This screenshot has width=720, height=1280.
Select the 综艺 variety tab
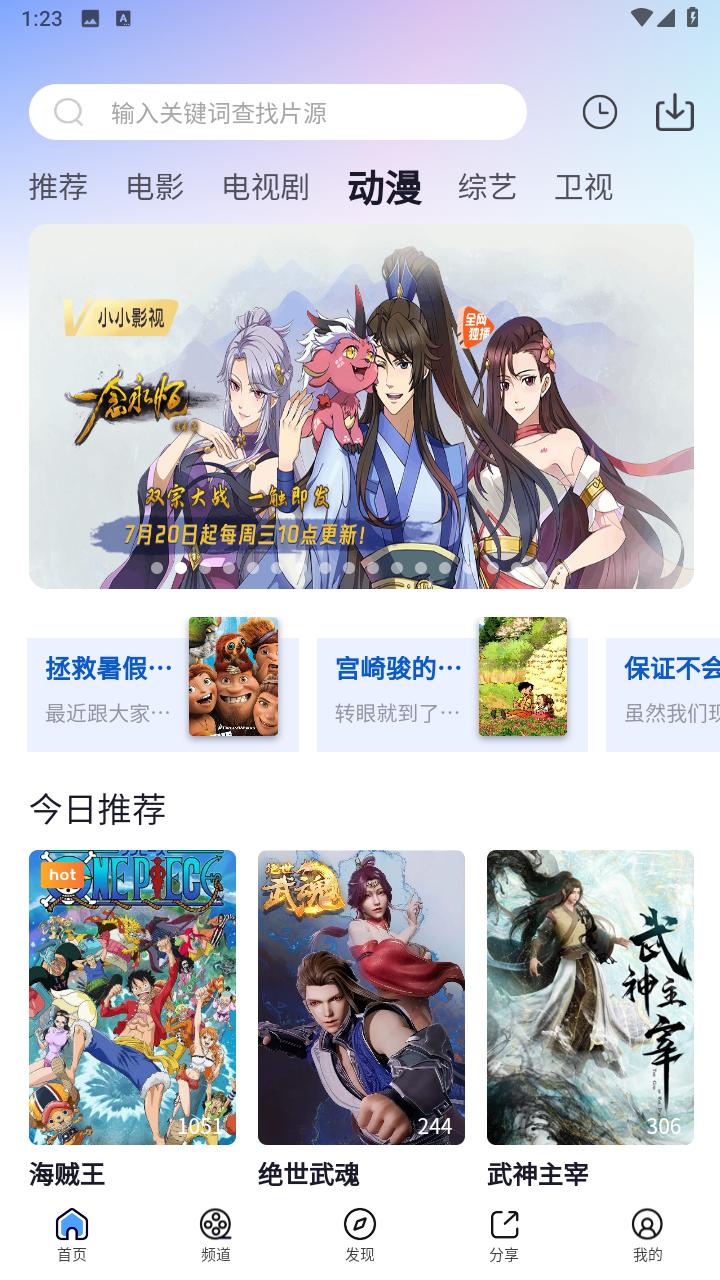[x=487, y=188]
